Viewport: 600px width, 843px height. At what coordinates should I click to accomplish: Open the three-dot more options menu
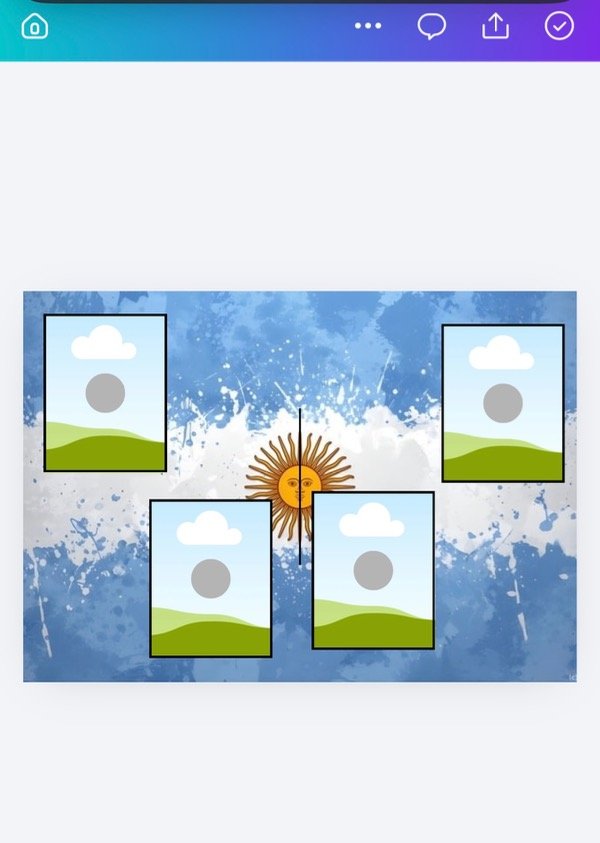click(x=368, y=26)
